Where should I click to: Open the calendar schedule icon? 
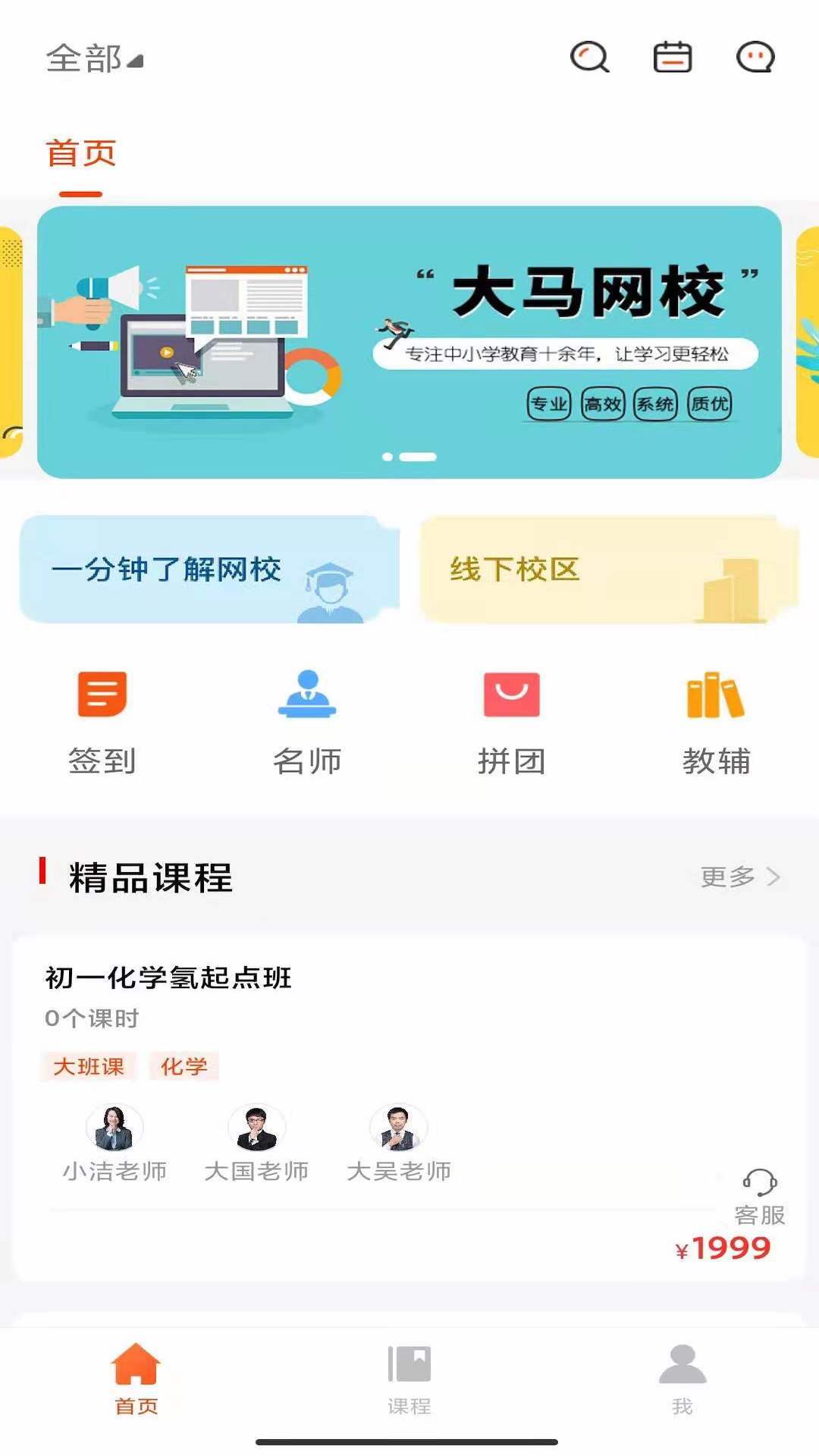click(x=673, y=58)
